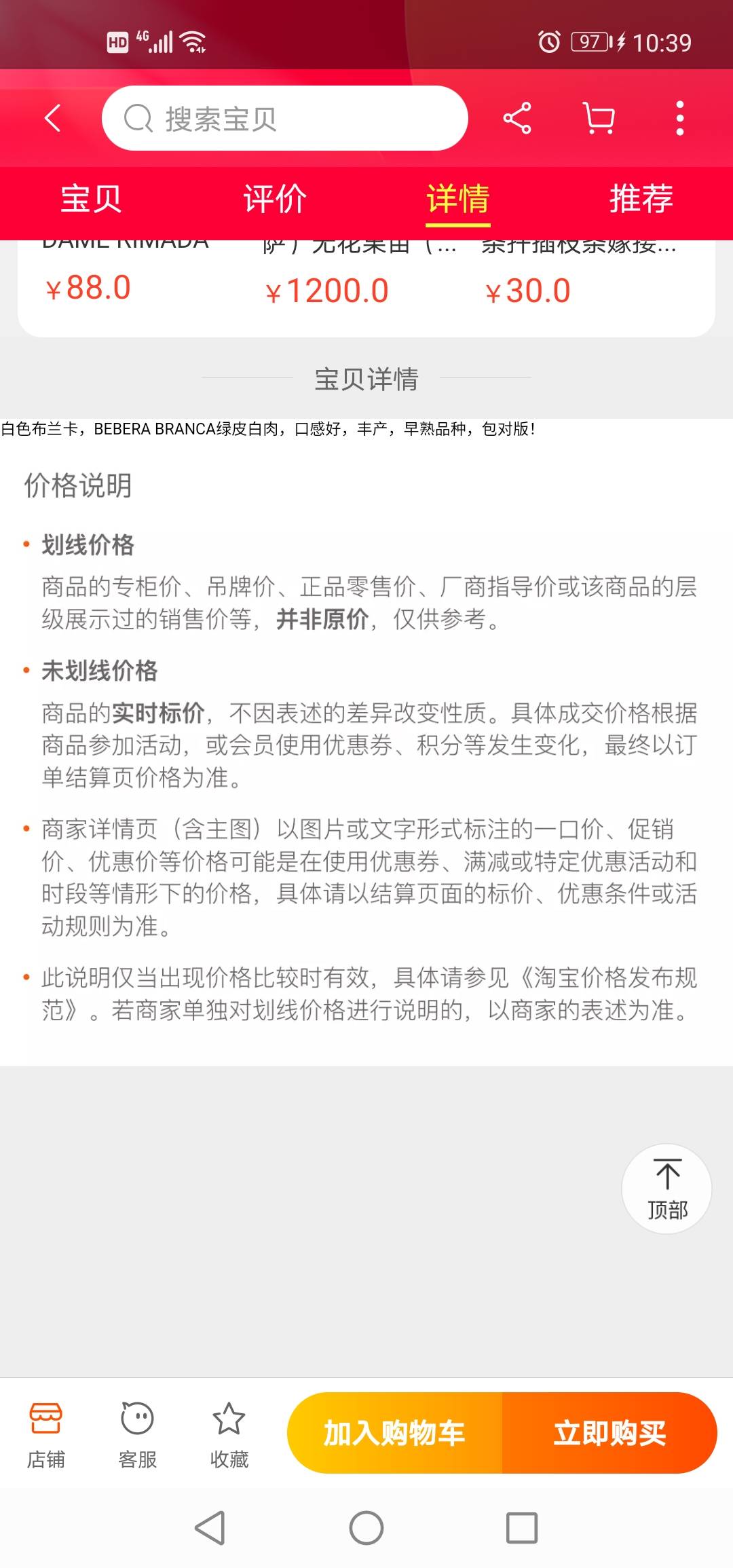733x1568 pixels.
Task: Add item to favorites via 收藏
Action: pos(229,1435)
